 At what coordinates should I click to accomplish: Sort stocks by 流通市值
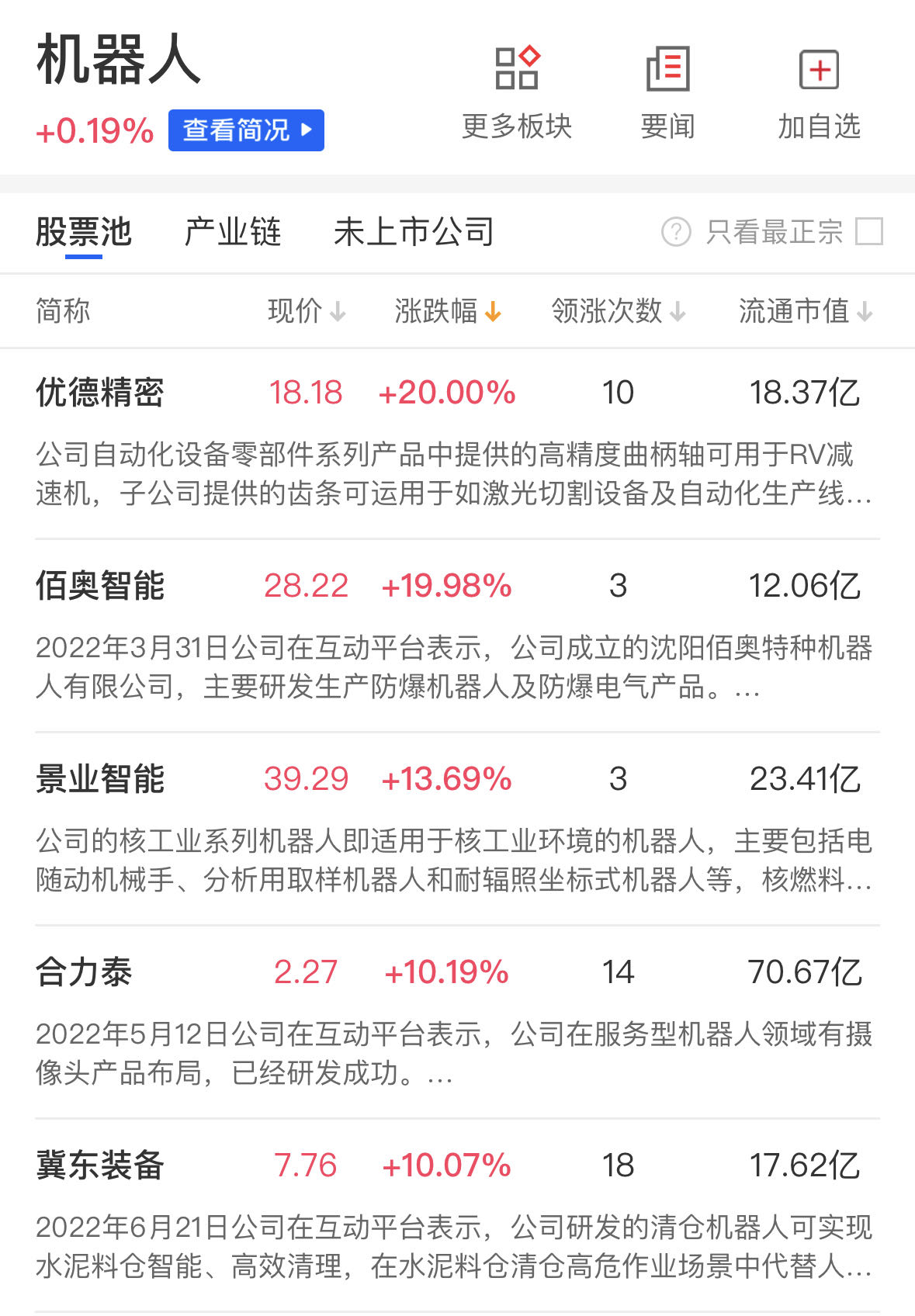click(805, 311)
